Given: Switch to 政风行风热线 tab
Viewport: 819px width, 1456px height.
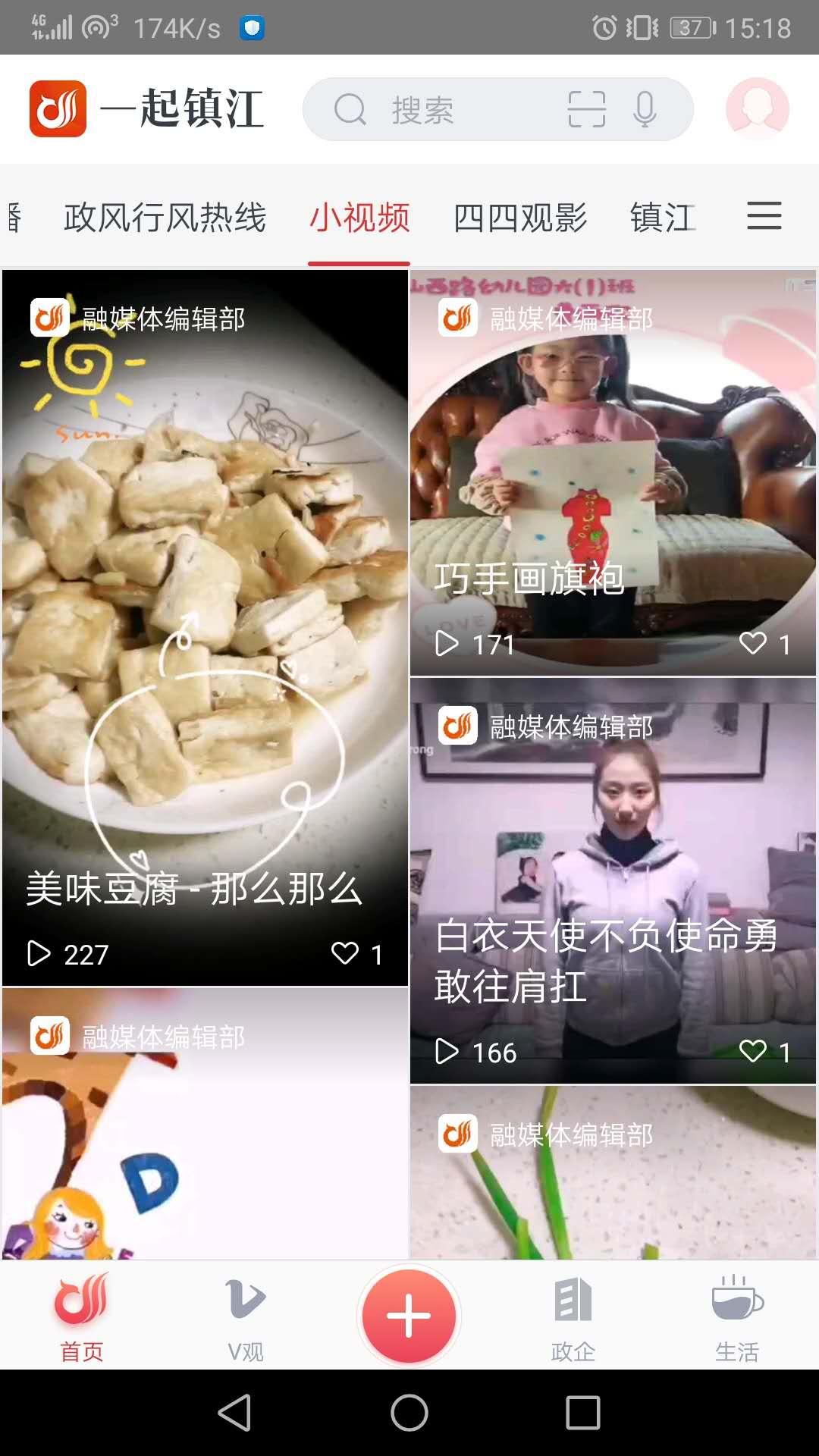Looking at the screenshot, I should pyautogui.click(x=165, y=218).
